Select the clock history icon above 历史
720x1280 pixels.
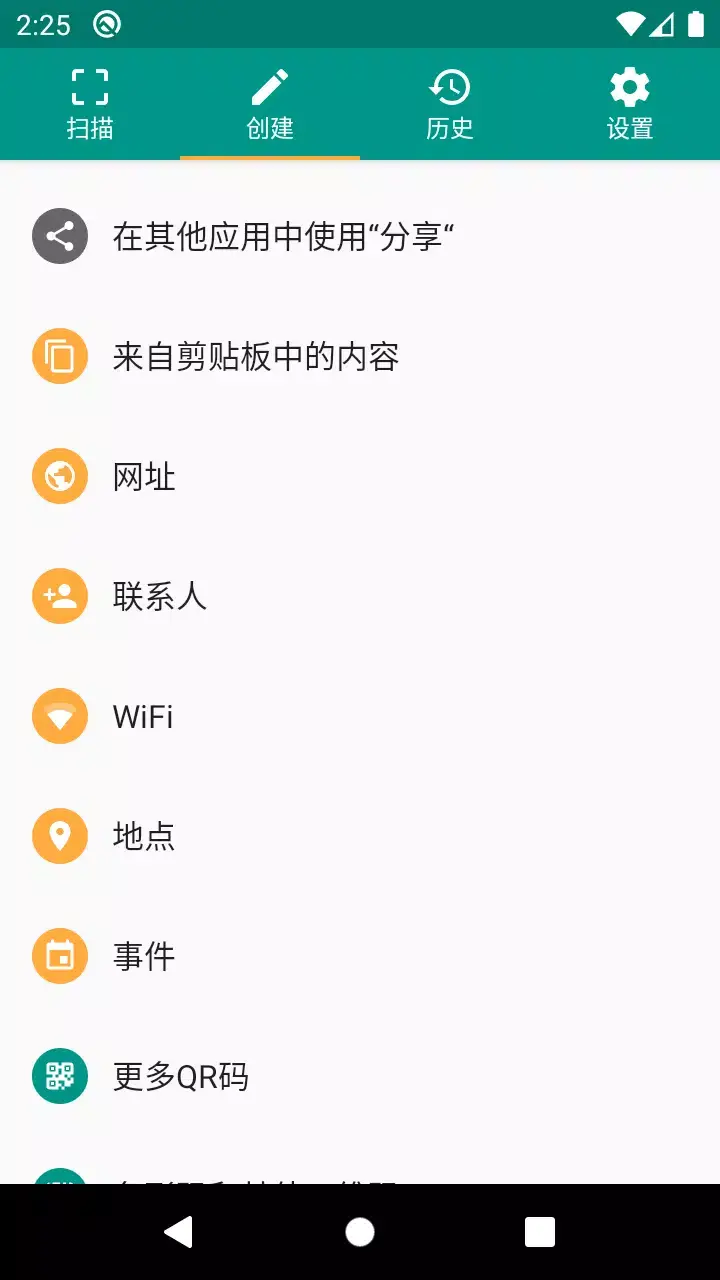coord(449,87)
